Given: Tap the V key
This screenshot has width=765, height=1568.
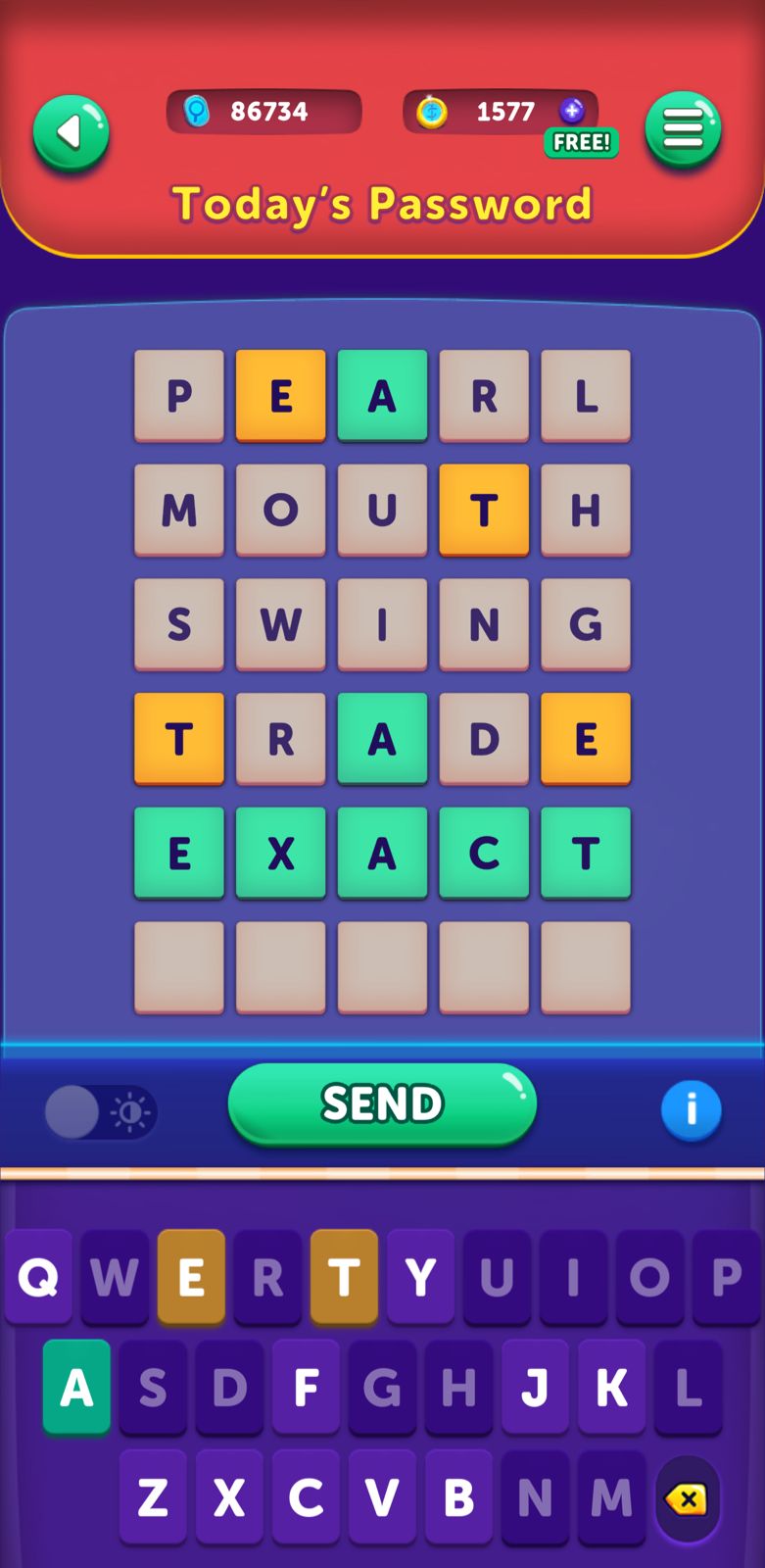Looking at the screenshot, I should pyautogui.click(x=382, y=1497).
